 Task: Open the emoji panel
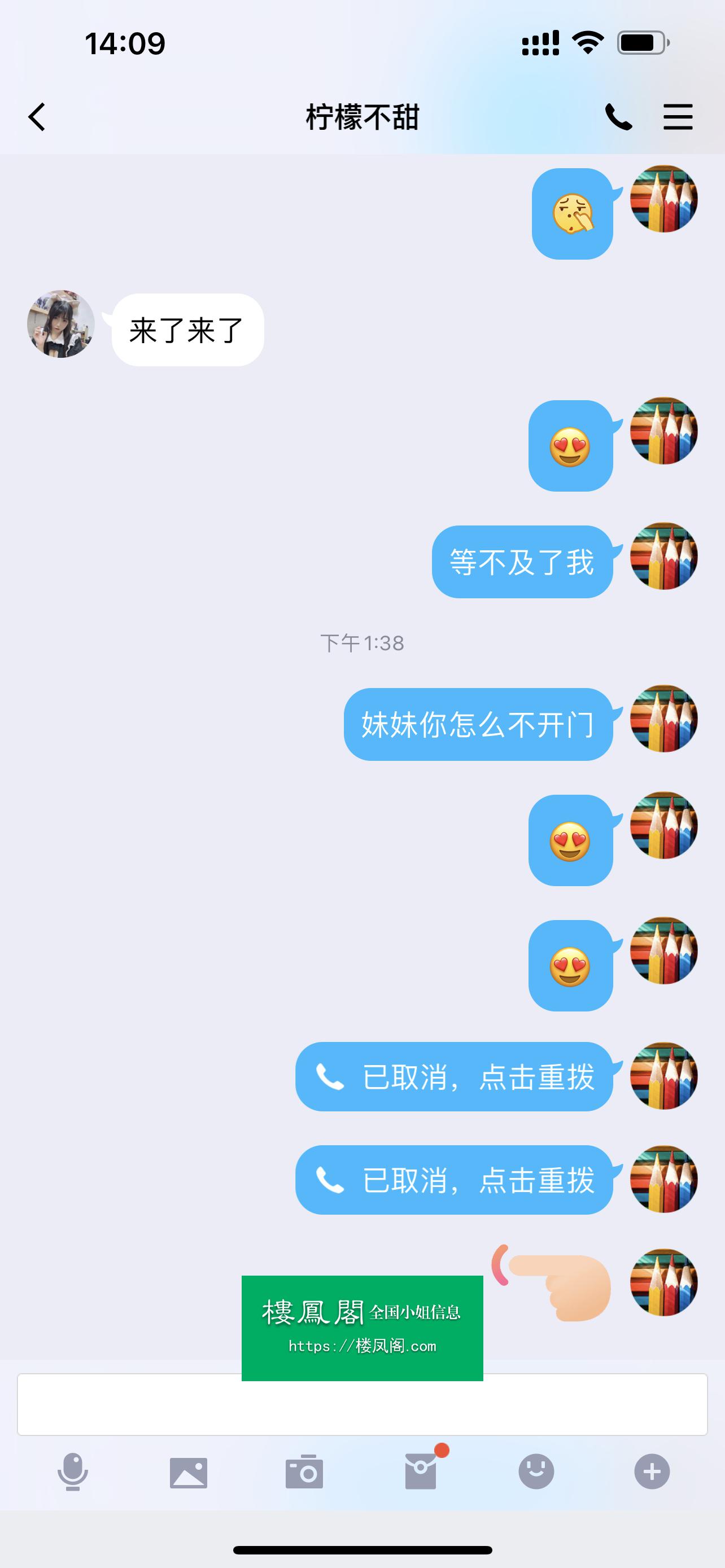coord(536,1472)
